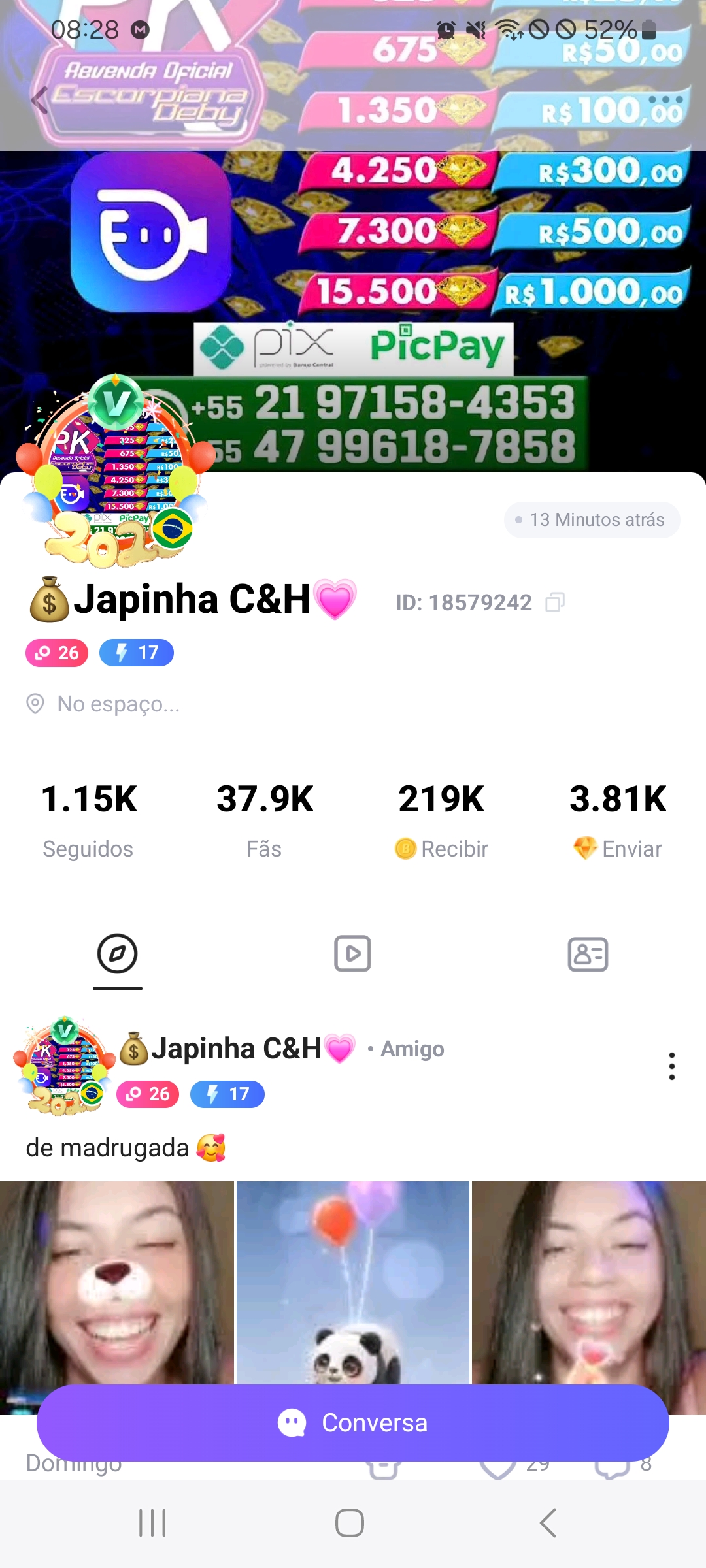Switch to the profile info card tab
The width and height of the screenshot is (706, 1568).
tap(588, 954)
